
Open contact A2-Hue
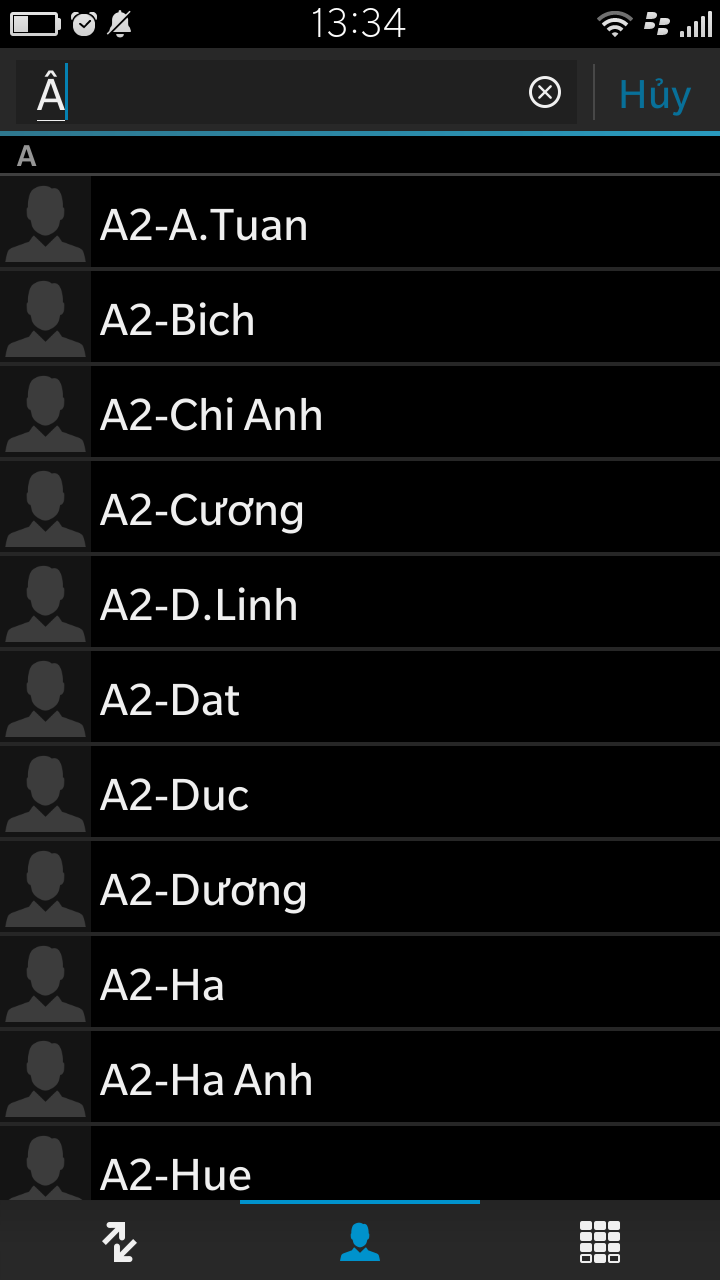360,1164
